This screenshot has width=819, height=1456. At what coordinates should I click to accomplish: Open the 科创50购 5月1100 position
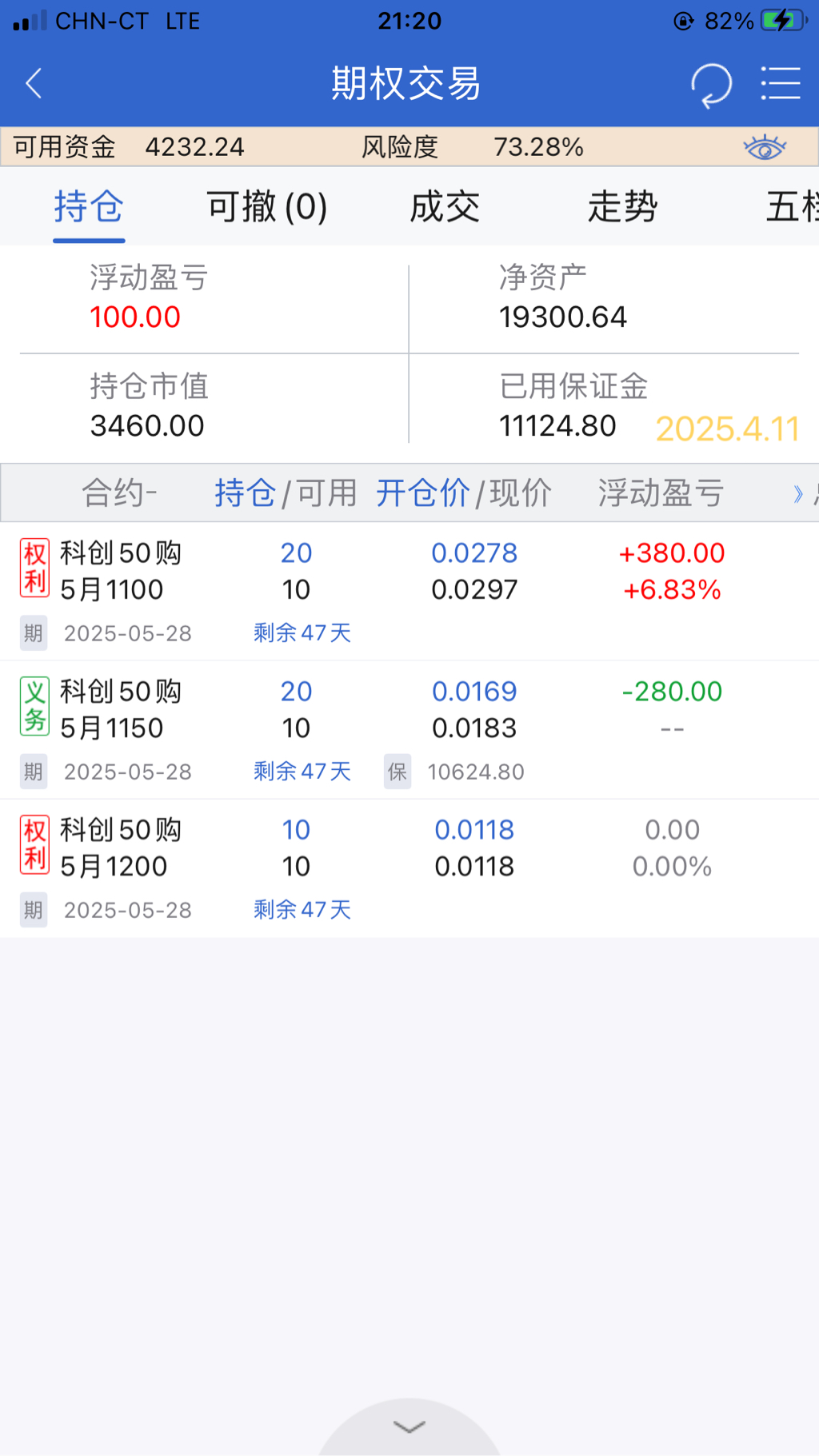coord(121,571)
